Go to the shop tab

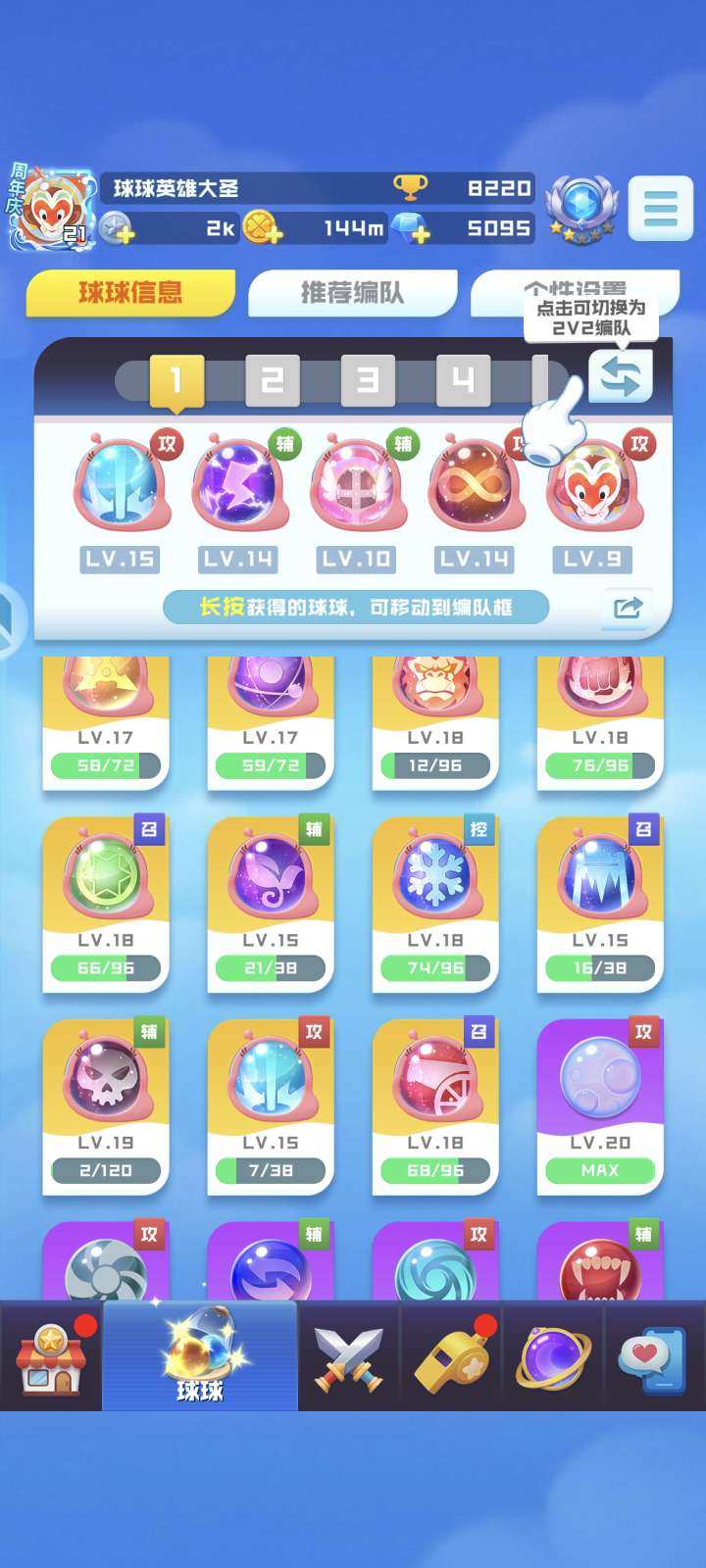click(51, 1357)
